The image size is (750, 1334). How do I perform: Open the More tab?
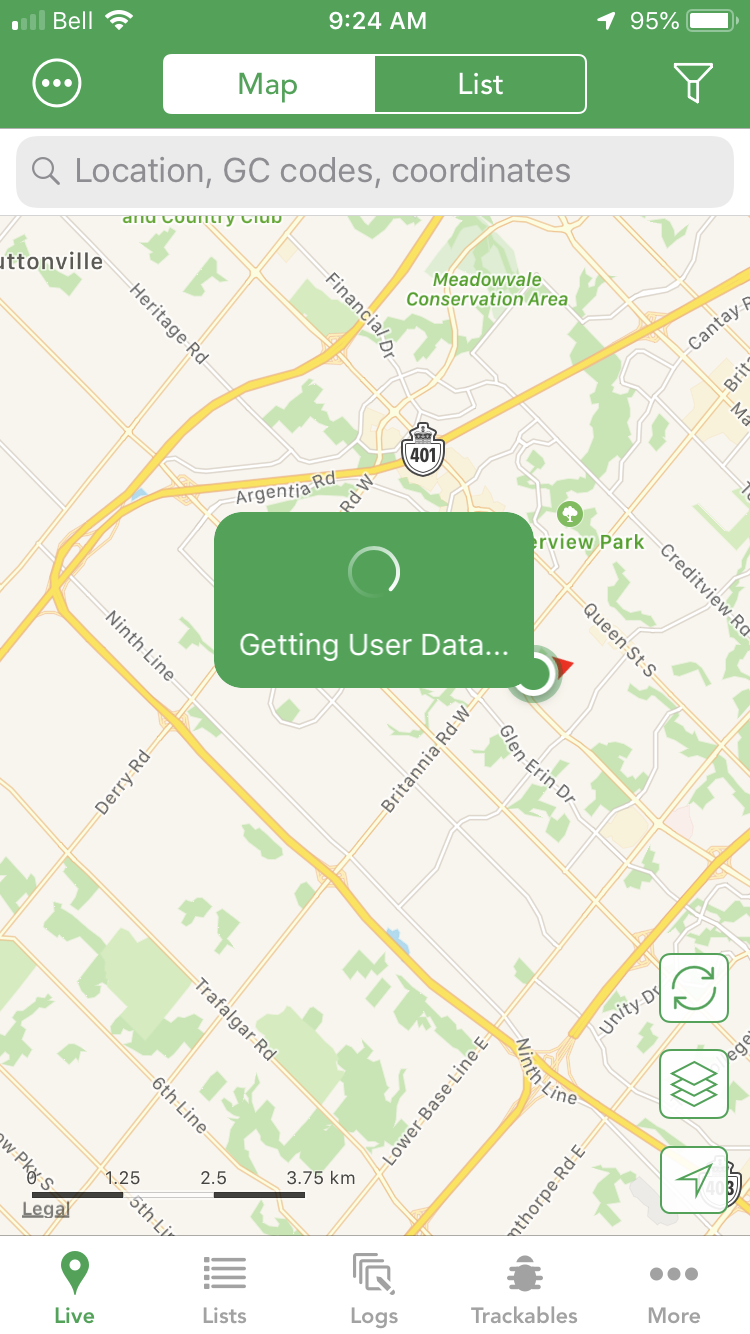(x=674, y=1289)
